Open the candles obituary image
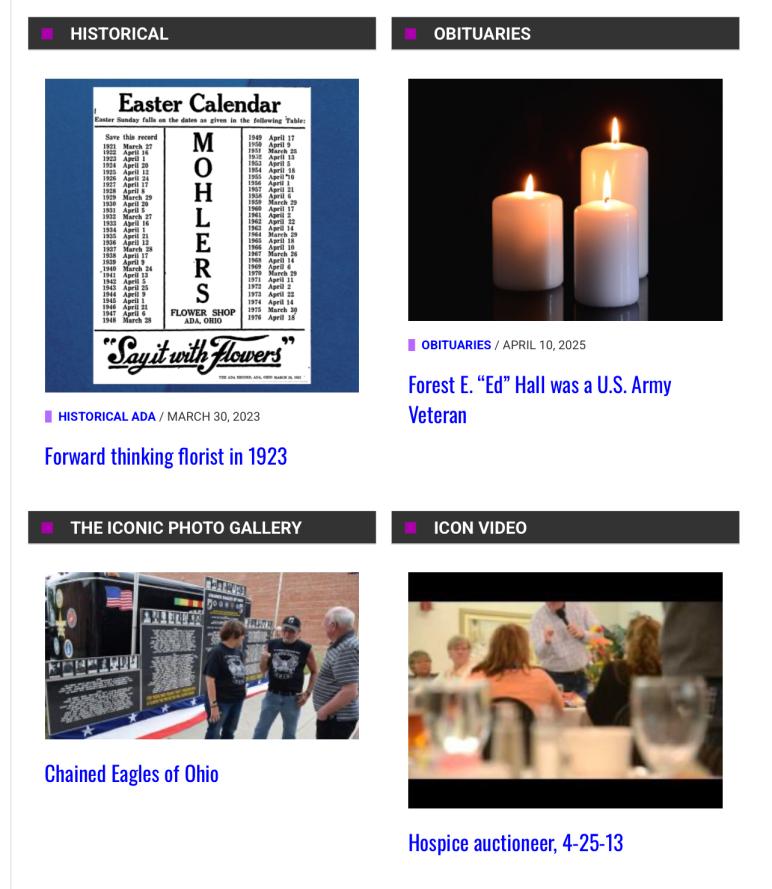772x889 pixels. tap(565, 200)
